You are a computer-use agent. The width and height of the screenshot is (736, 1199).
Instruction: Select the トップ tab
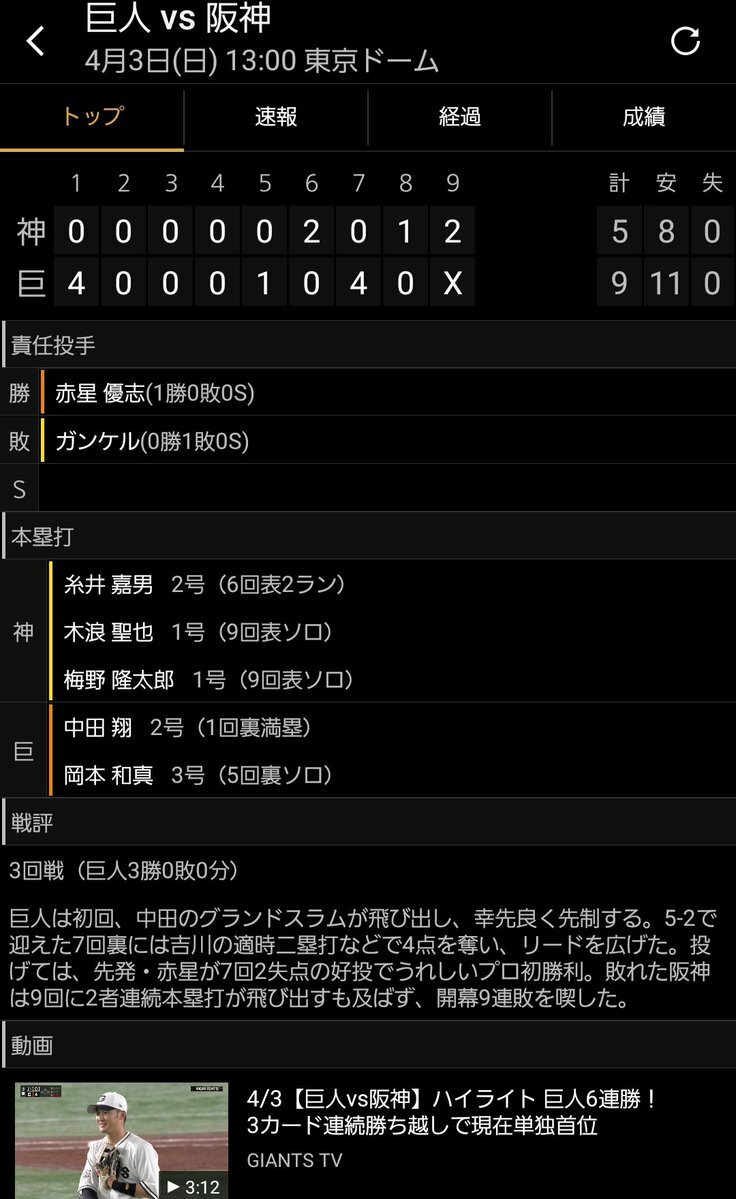point(92,117)
